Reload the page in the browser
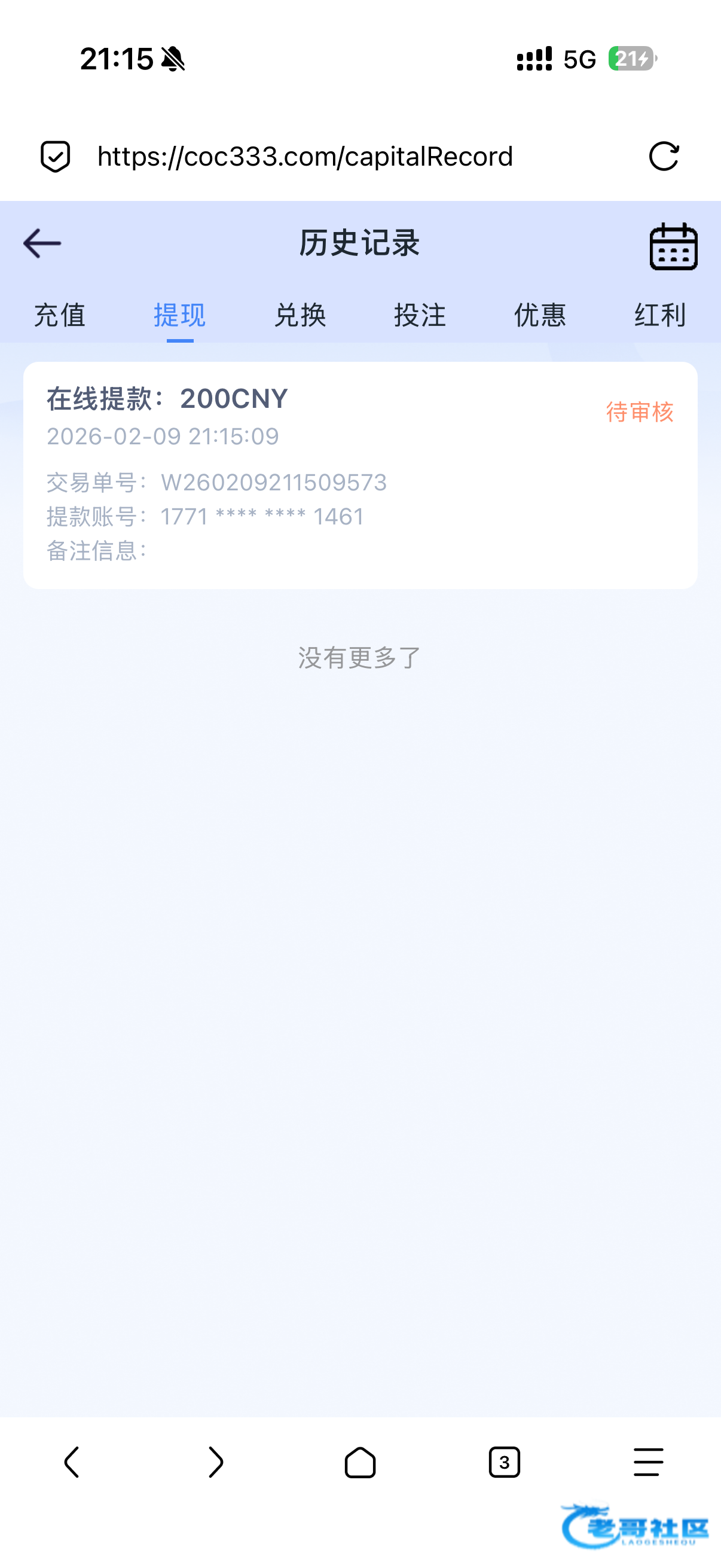This screenshot has height=1568, width=721. (663, 157)
